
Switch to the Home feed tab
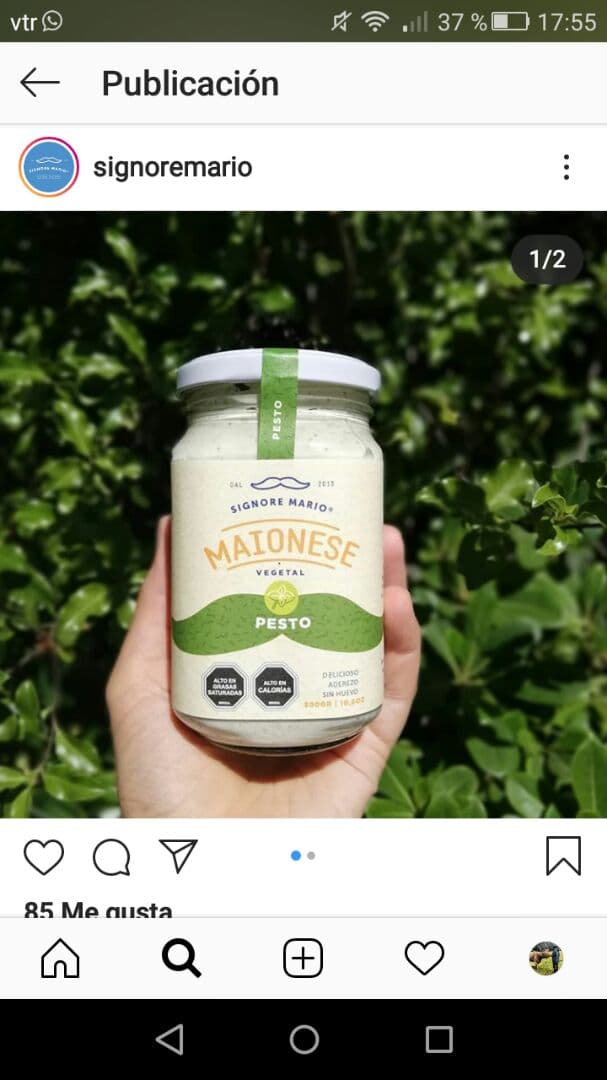pos(60,959)
